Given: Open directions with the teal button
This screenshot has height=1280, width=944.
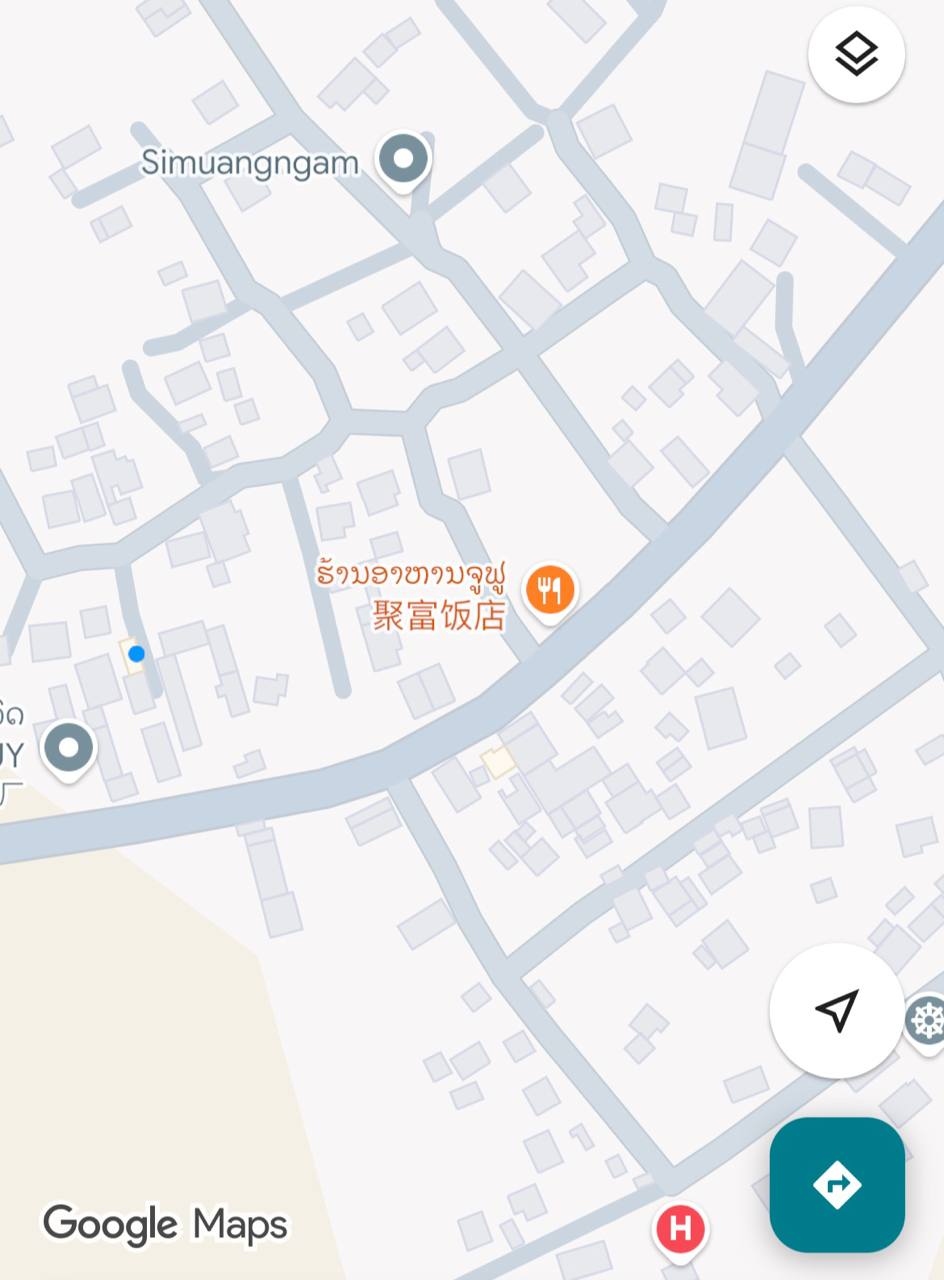Looking at the screenshot, I should pos(837,1185).
